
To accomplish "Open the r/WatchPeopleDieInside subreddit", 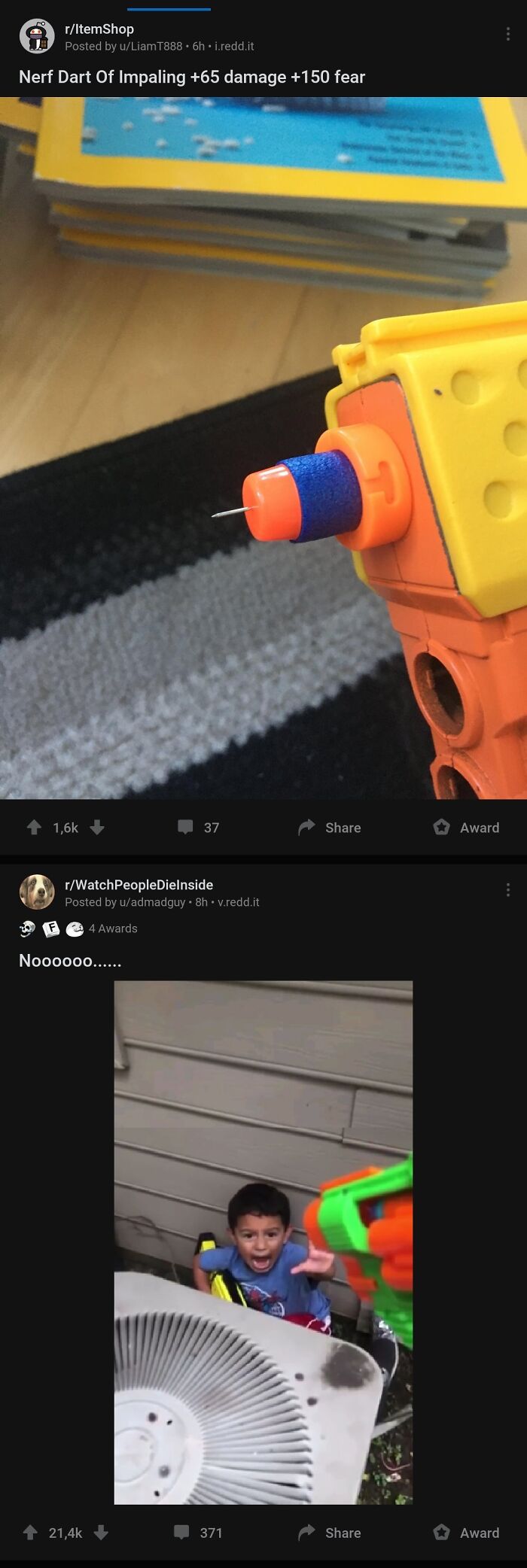I will coord(139,885).
